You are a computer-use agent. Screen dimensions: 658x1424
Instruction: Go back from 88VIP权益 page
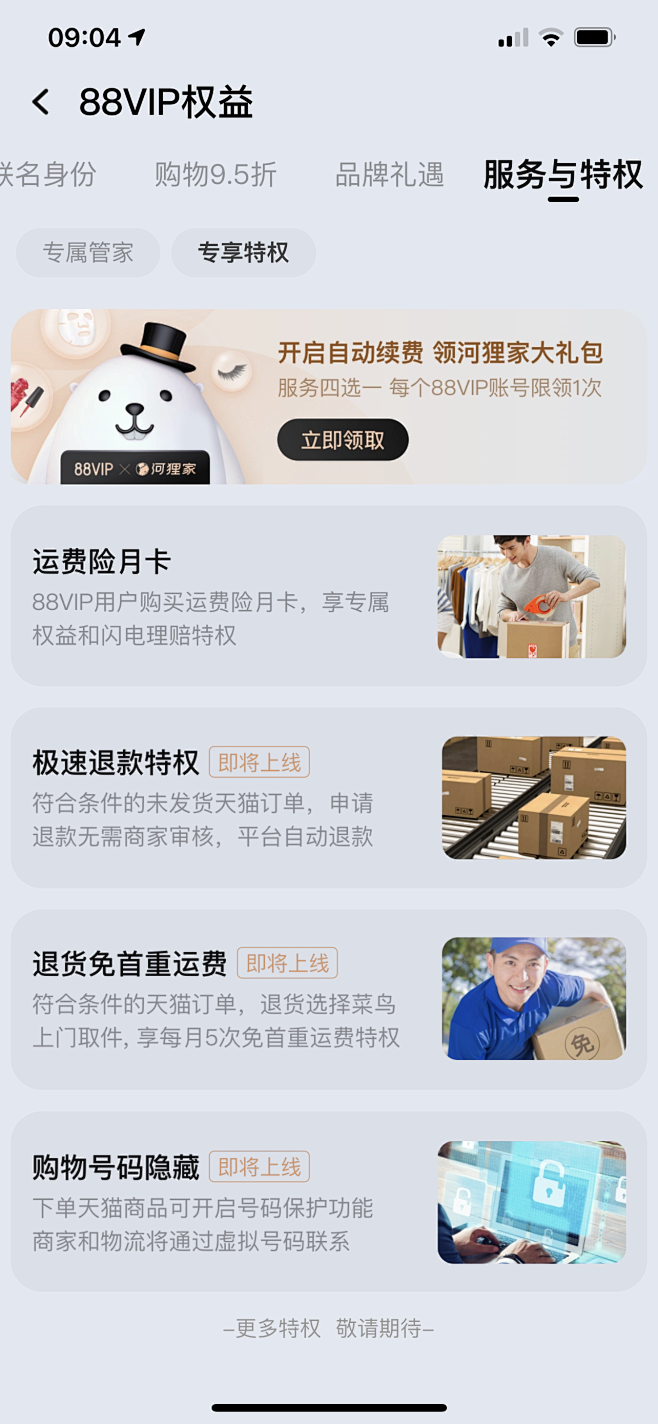coord(40,102)
